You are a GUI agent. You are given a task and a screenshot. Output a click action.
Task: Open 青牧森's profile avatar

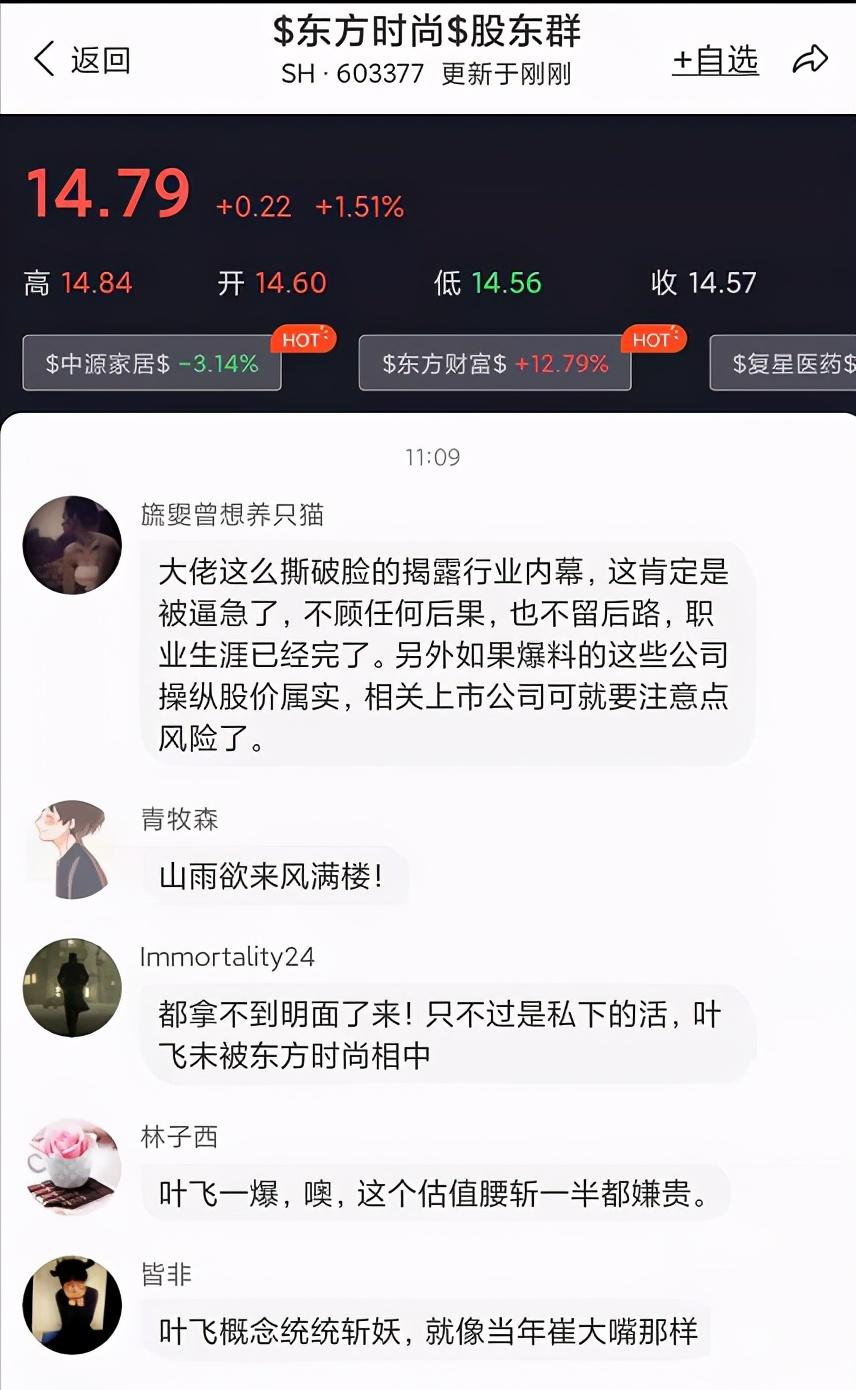click(x=72, y=849)
